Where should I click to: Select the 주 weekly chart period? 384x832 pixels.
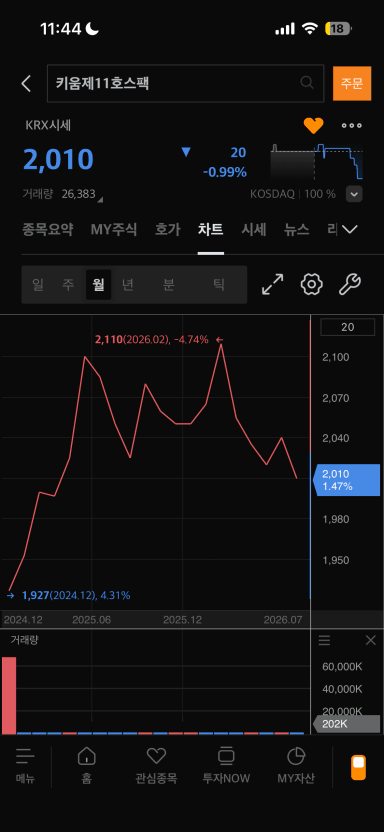pyautogui.click(x=68, y=285)
